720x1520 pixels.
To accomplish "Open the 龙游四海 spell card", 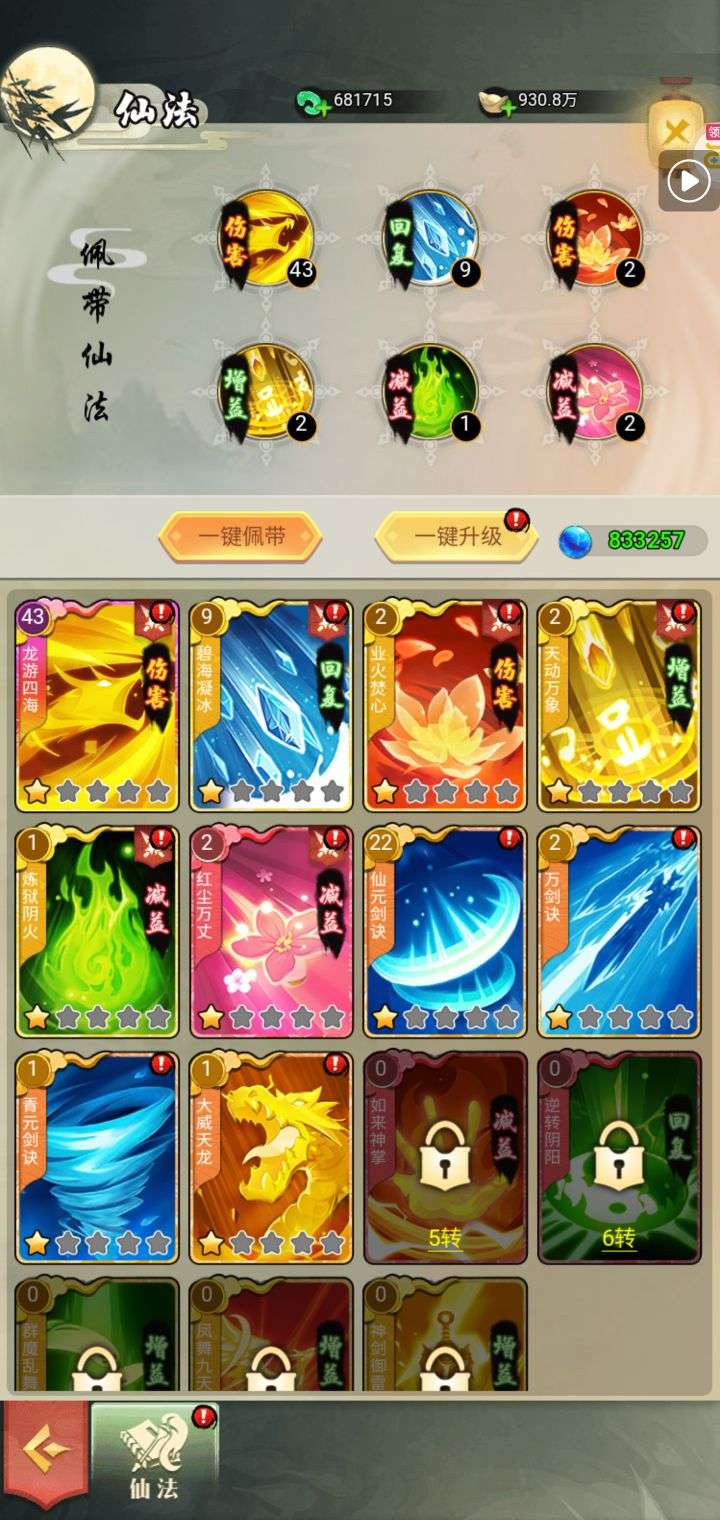I will pyautogui.click(x=97, y=706).
